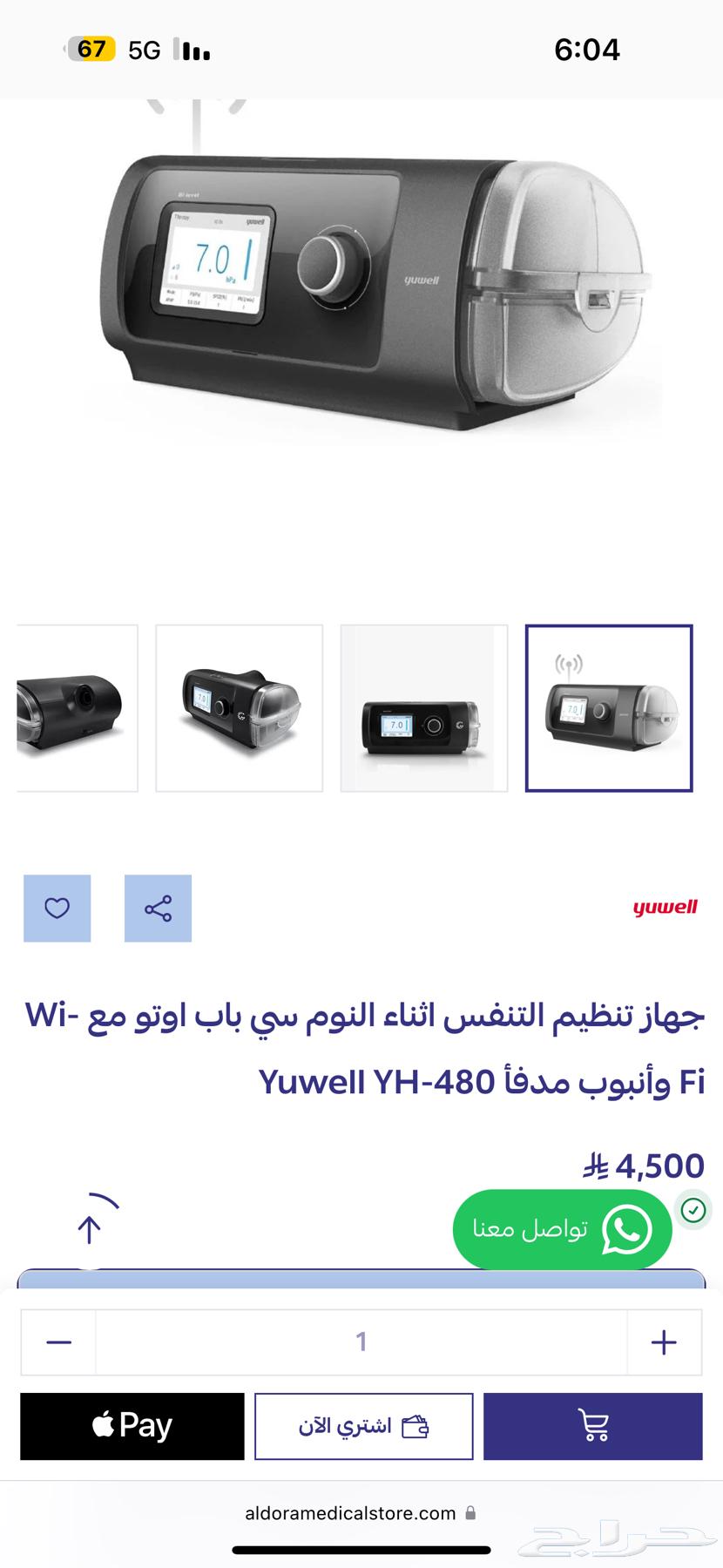
Task: View the front-facing device thumbnail
Action: click(x=423, y=708)
